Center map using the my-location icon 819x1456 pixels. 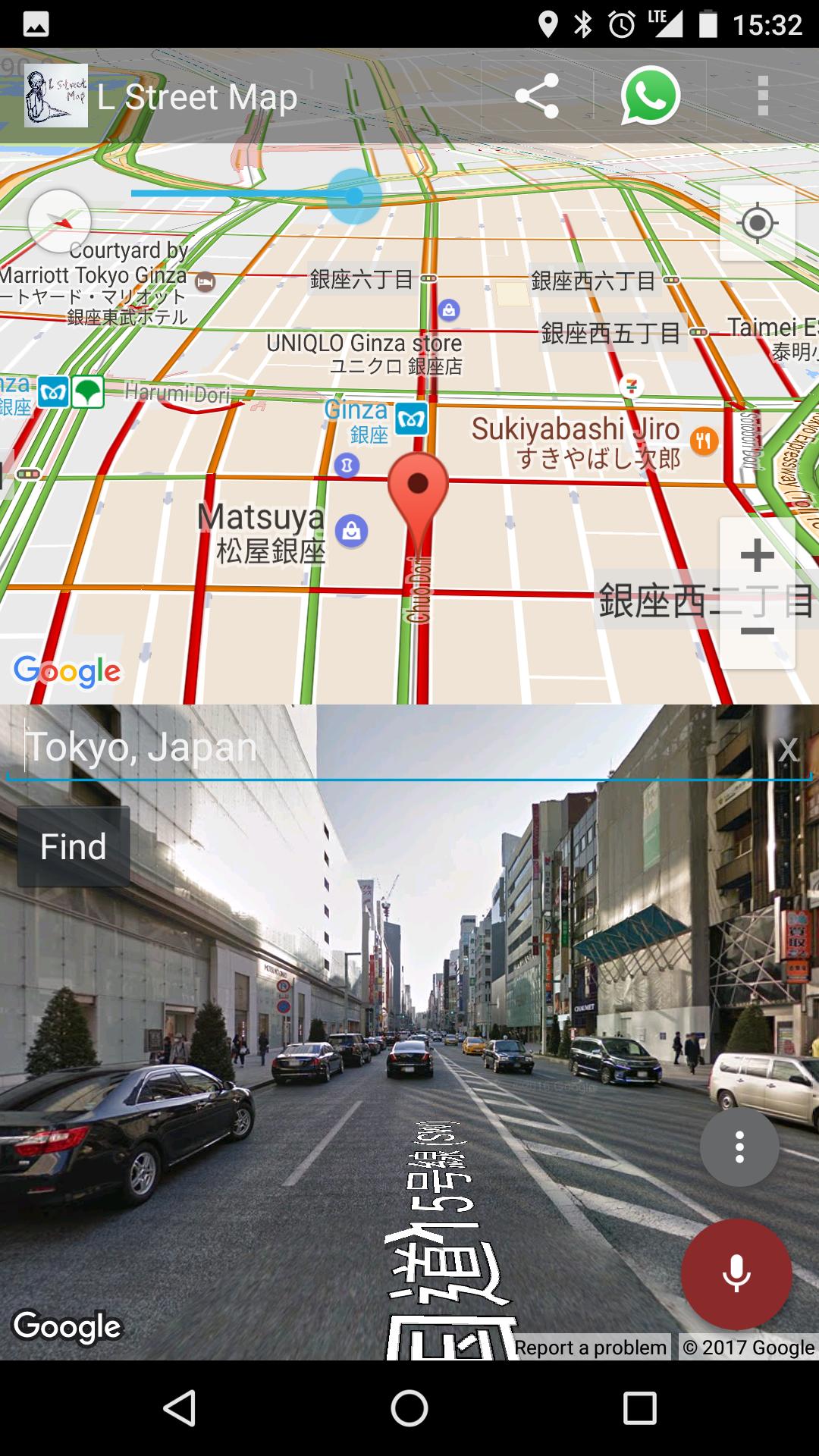click(x=758, y=222)
